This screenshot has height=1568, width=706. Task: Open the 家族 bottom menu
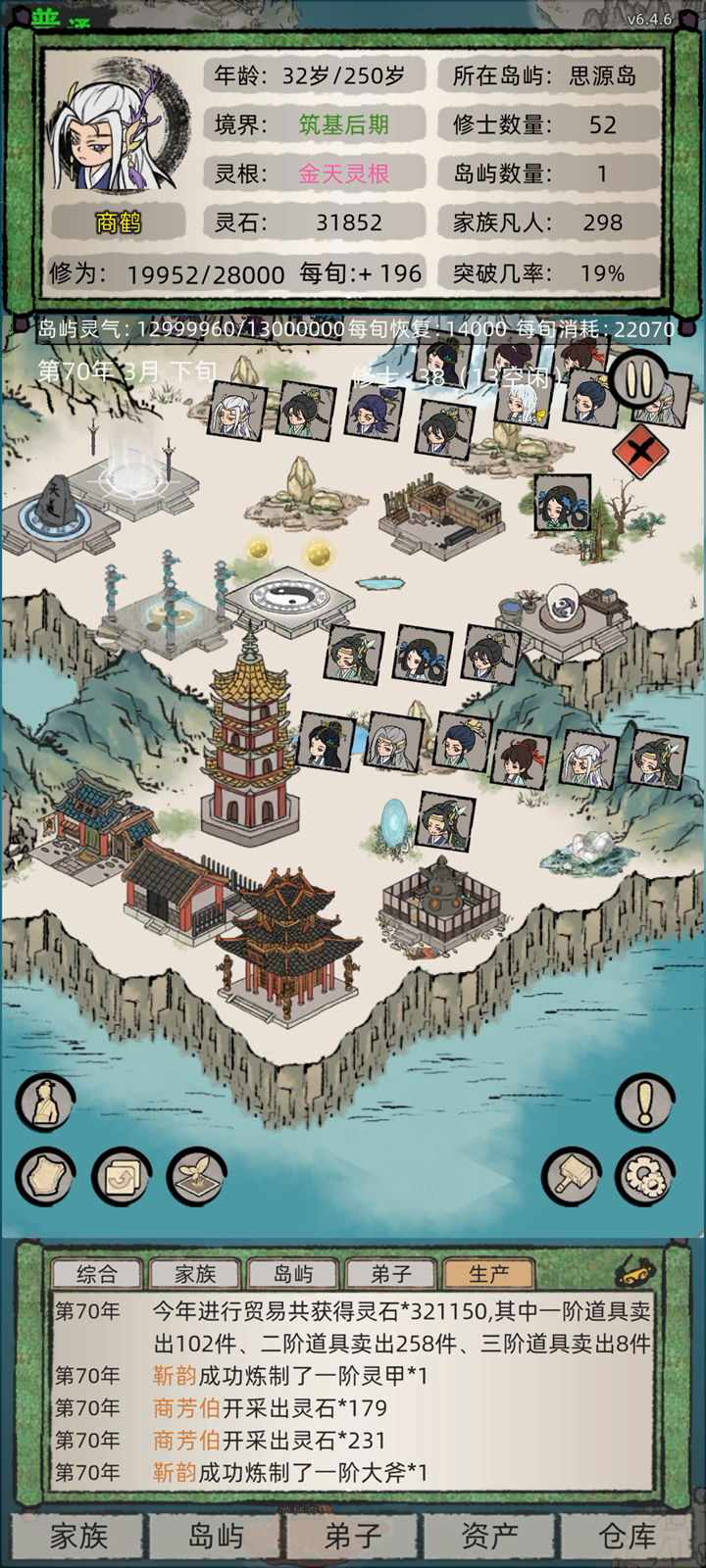[x=78, y=1536]
